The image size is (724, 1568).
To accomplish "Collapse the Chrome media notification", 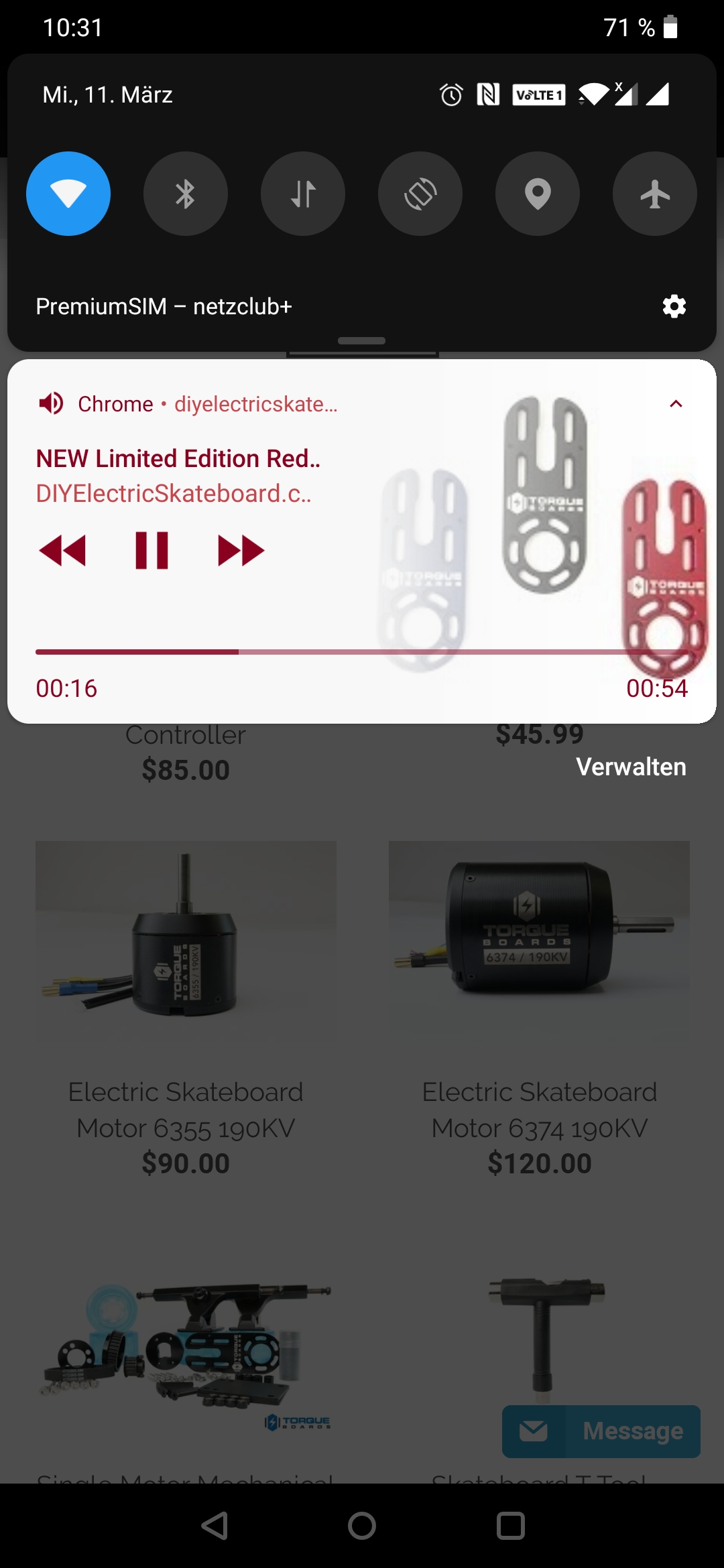I will tap(676, 403).
